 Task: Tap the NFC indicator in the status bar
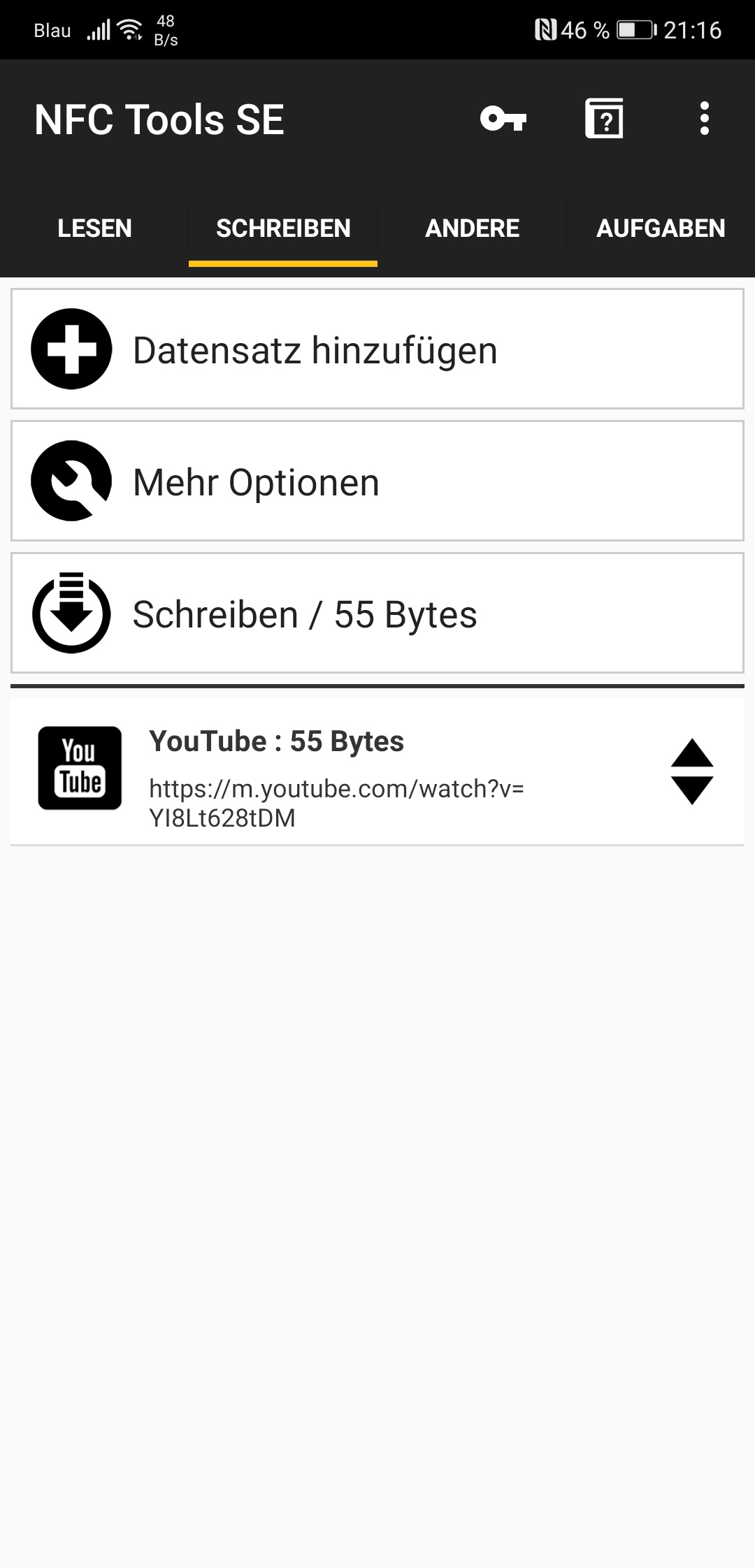[x=544, y=29]
